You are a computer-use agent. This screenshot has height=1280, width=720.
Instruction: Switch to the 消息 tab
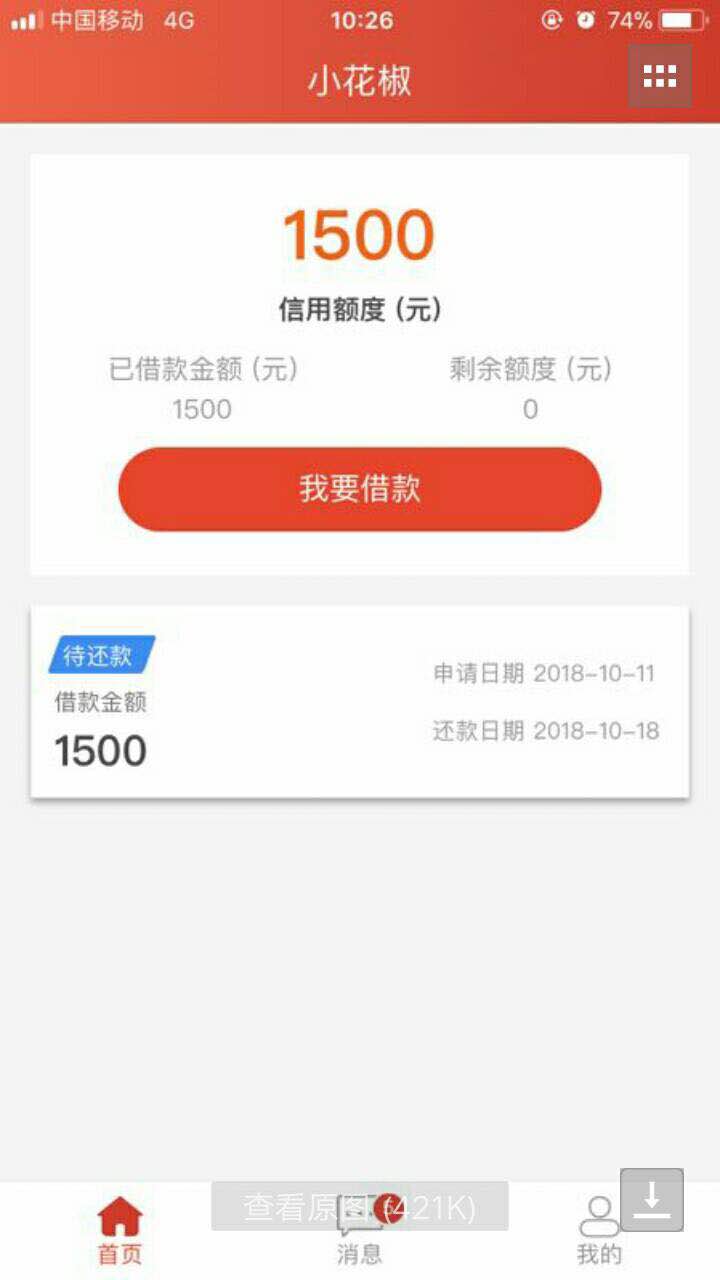point(360,1231)
